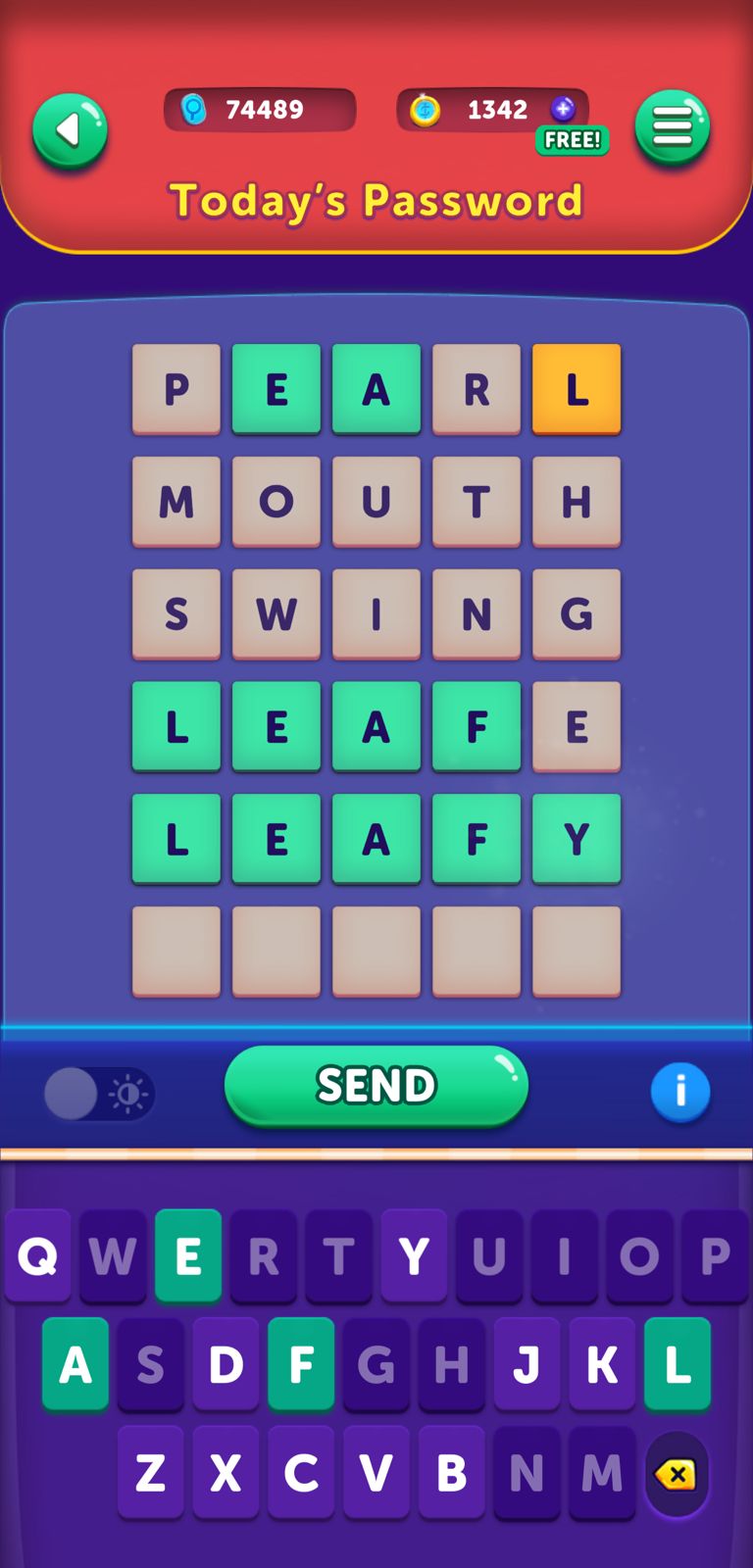Tap the B key
This screenshot has height=1568, width=753.
click(451, 1472)
